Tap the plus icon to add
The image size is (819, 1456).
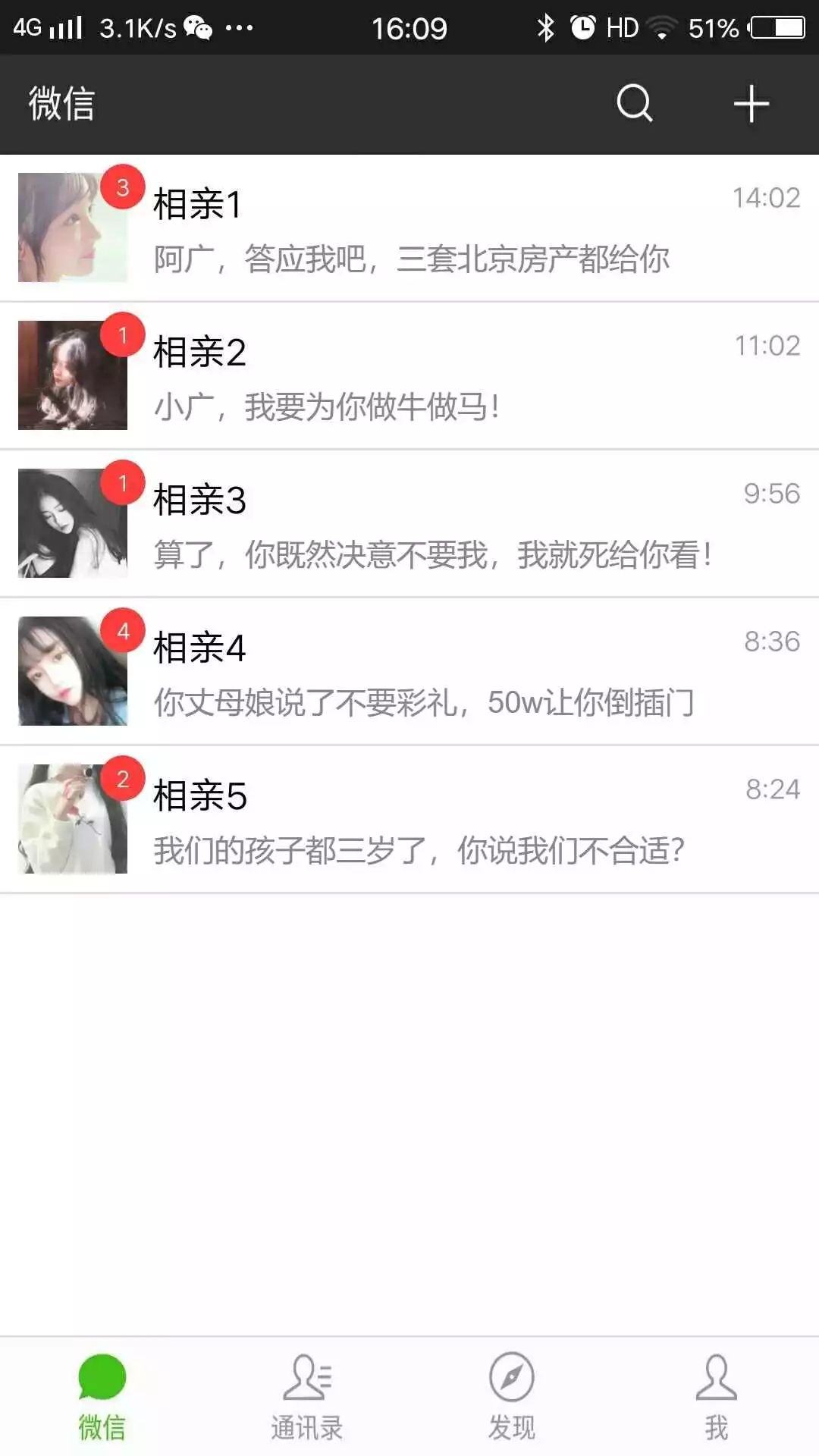[751, 104]
